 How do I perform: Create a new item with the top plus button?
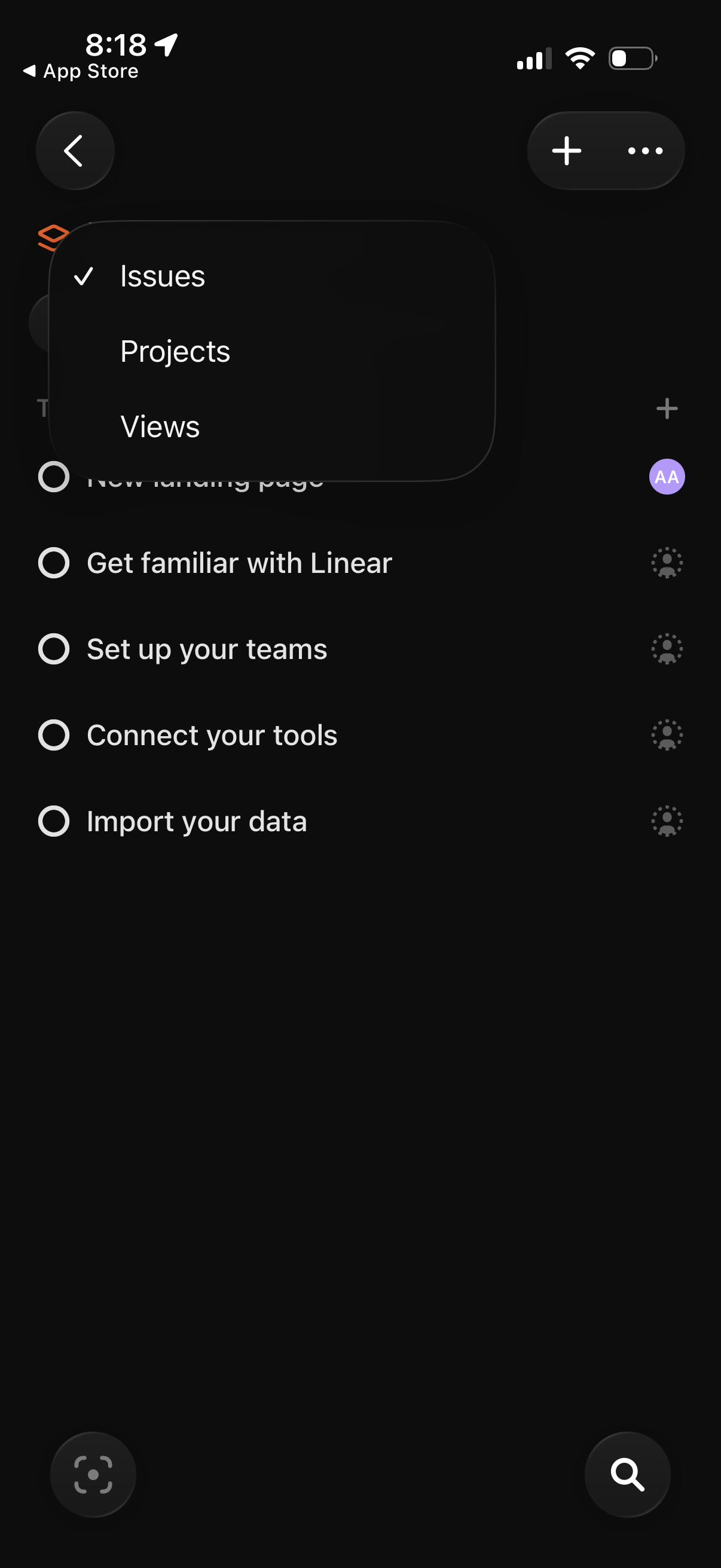pyautogui.click(x=566, y=151)
